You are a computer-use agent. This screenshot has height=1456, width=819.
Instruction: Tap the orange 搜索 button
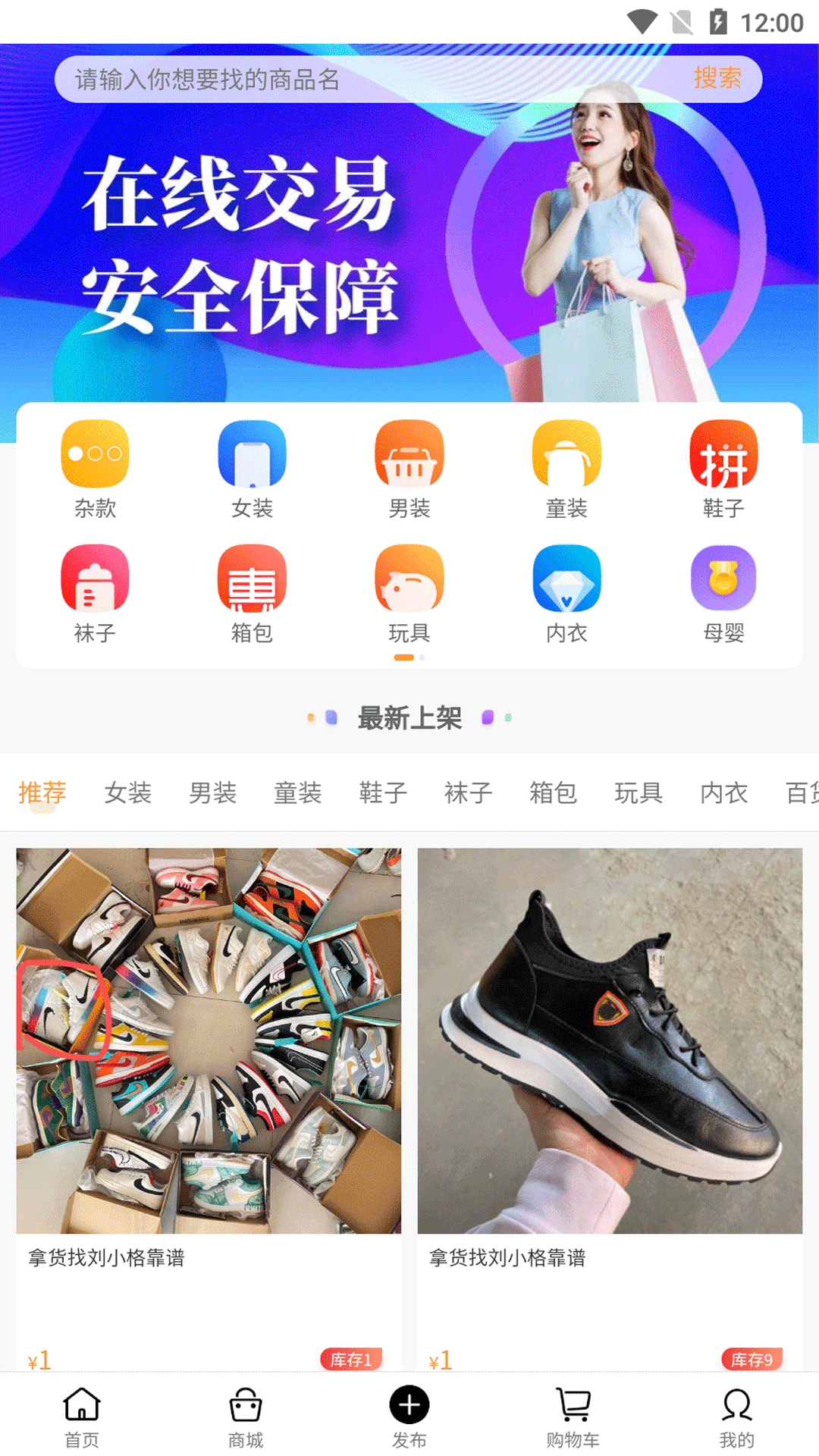(x=717, y=78)
